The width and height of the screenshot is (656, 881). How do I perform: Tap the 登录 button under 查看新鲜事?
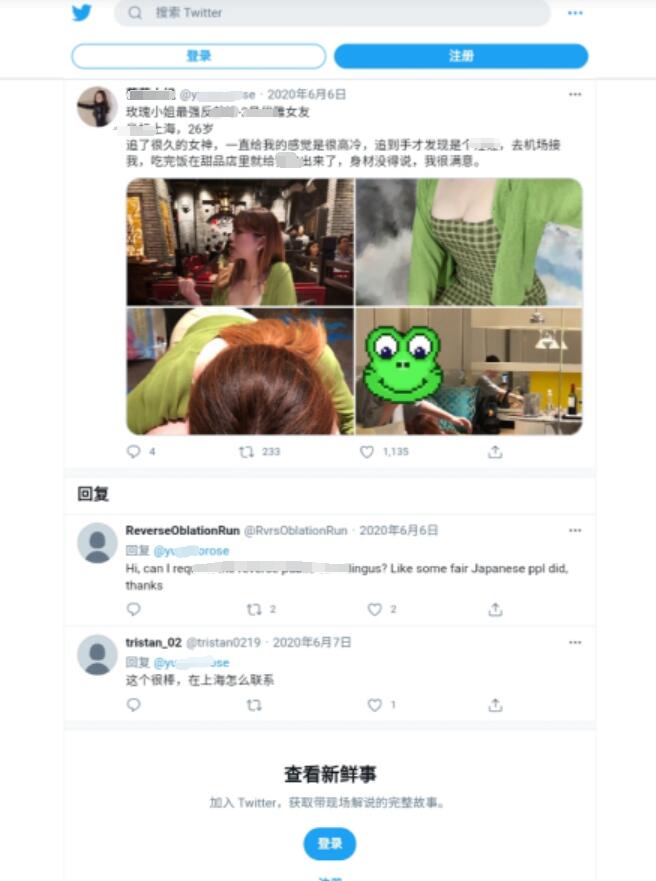330,844
